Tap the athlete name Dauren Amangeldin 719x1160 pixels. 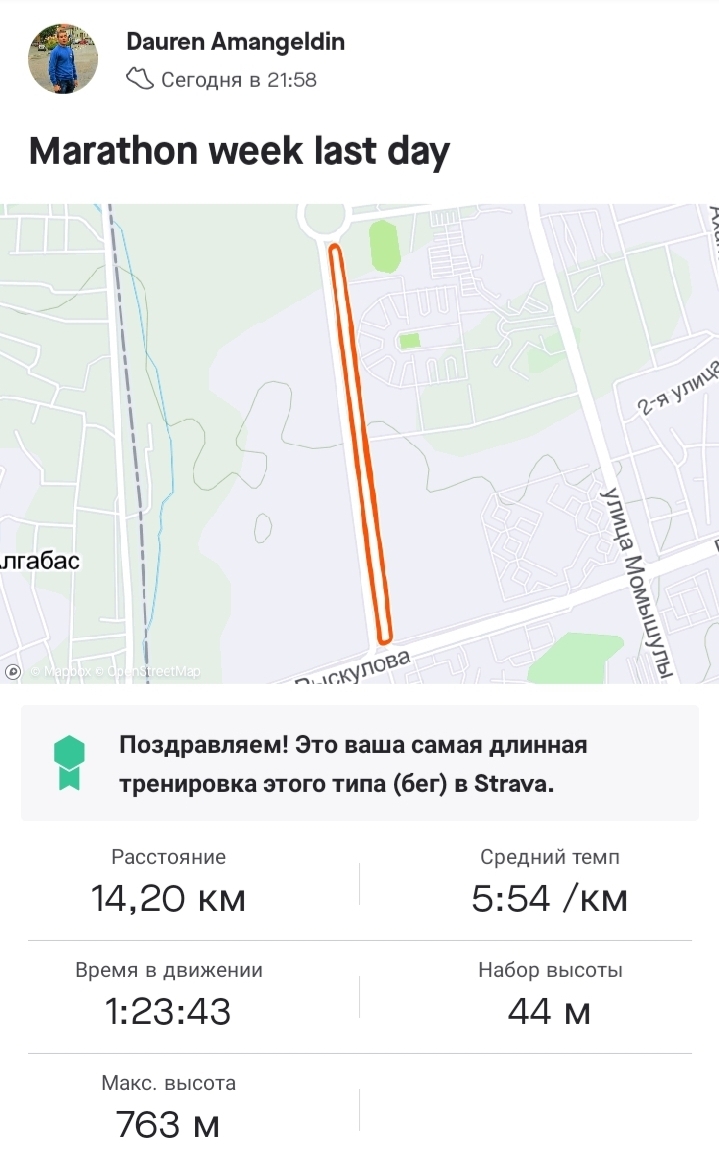(235, 42)
